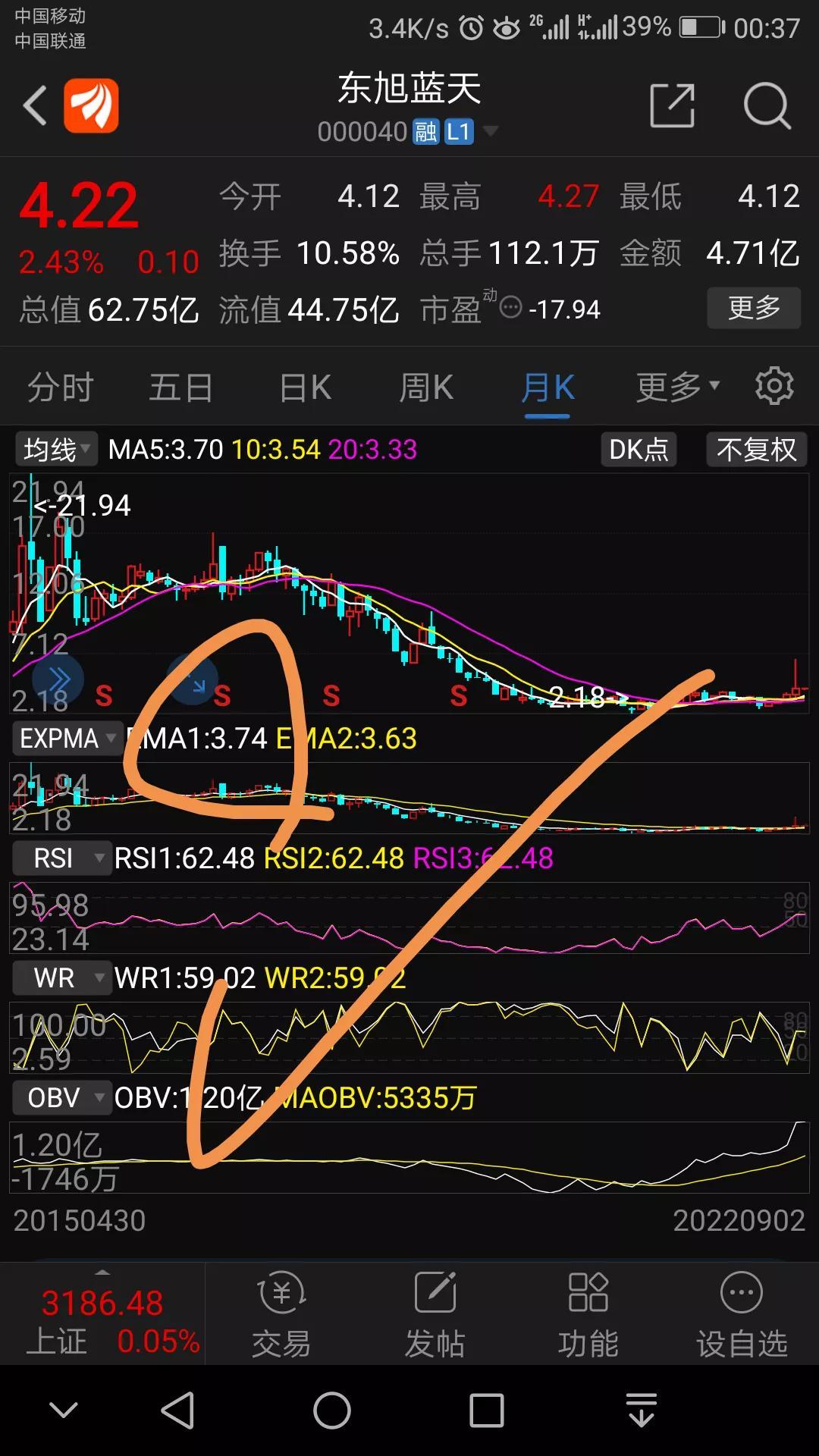This screenshot has width=819, height=1456.
Task: Tap the 更多 button for more stock details
Action: click(x=754, y=308)
